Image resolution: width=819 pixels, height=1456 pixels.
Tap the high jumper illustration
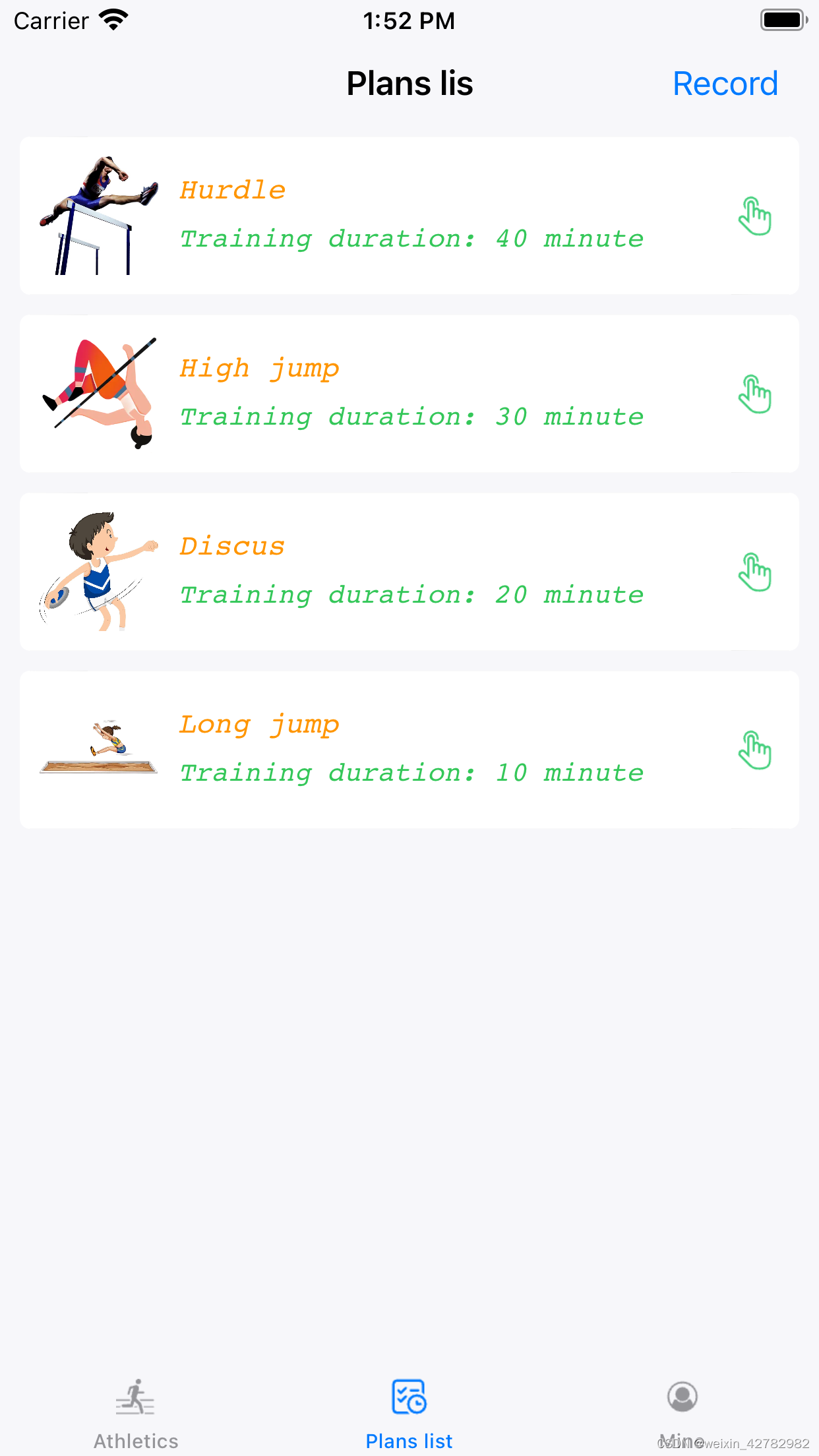click(98, 392)
